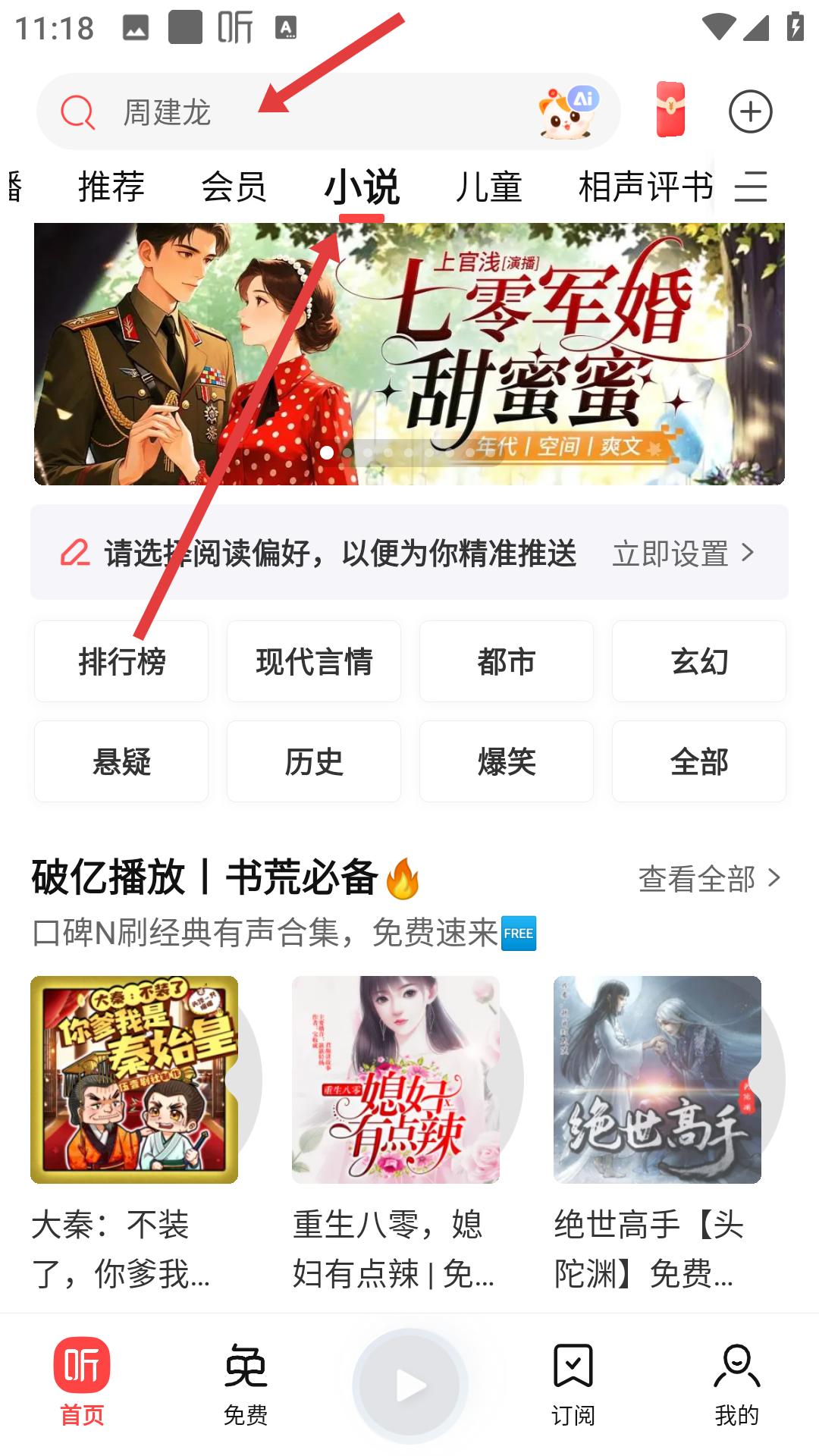The width and height of the screenshot is (819, 1456).
Task: Select the 玄幻 category
Action: (x=698, y=661)
